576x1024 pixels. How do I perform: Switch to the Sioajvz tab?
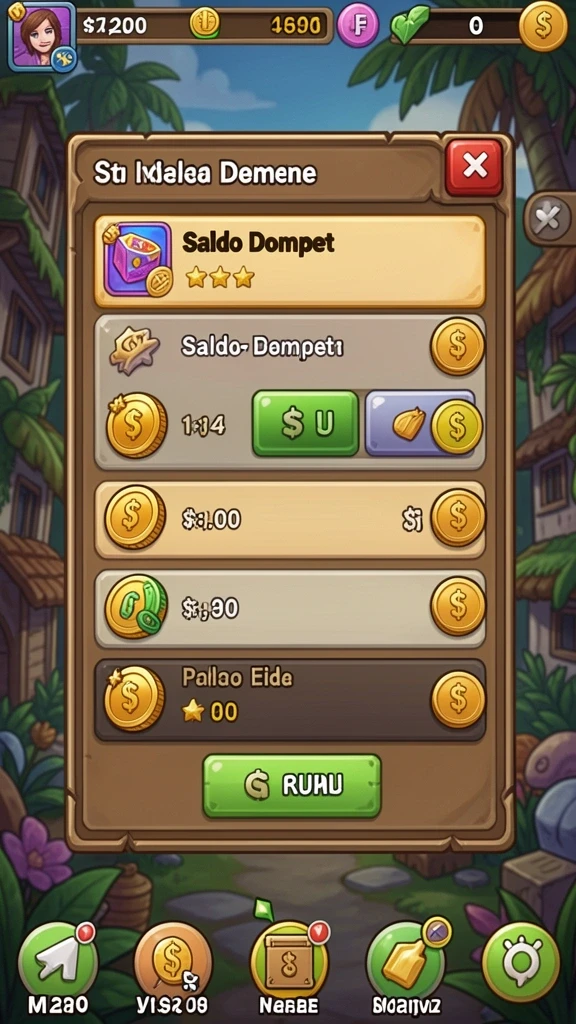pyautogui.click(x=406, y=965)
